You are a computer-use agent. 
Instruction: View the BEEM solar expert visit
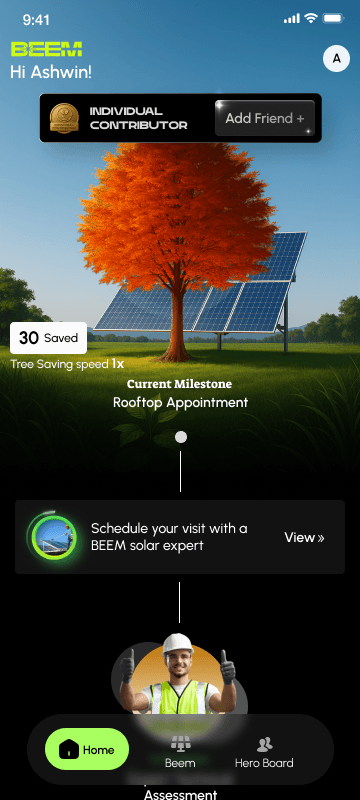coord(304,537)
